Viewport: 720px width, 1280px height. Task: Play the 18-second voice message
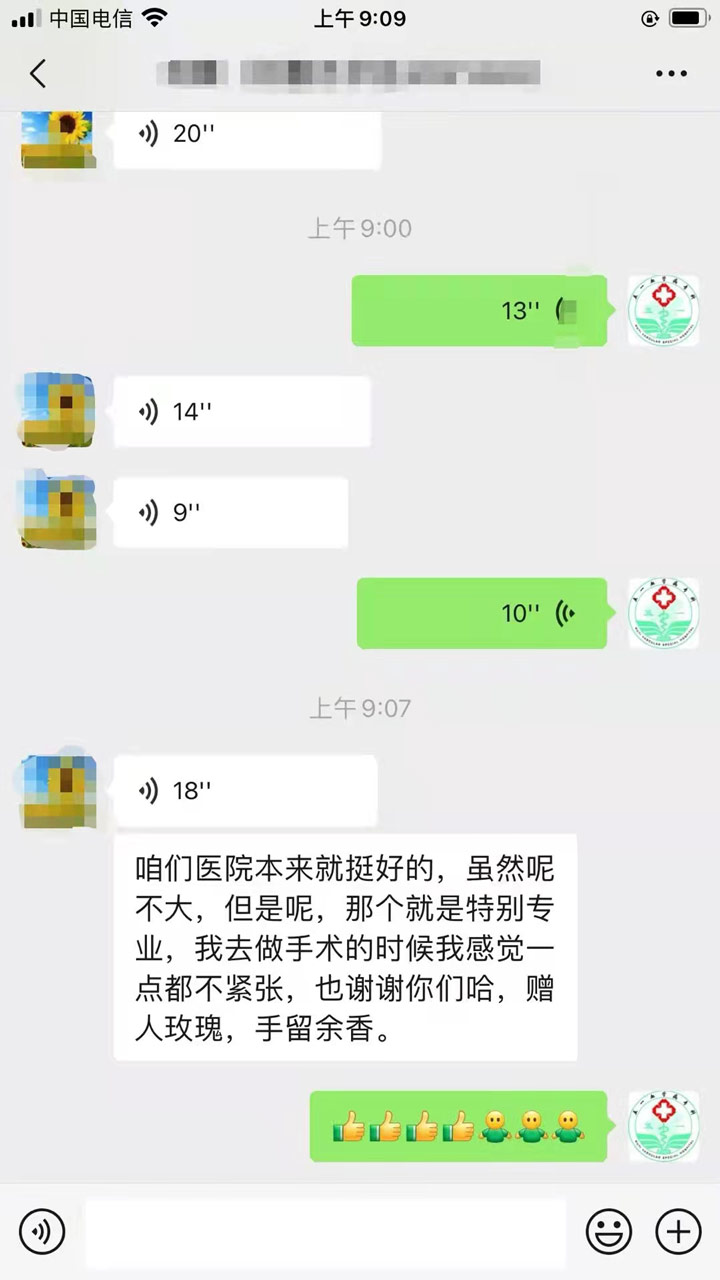[245, 791]
